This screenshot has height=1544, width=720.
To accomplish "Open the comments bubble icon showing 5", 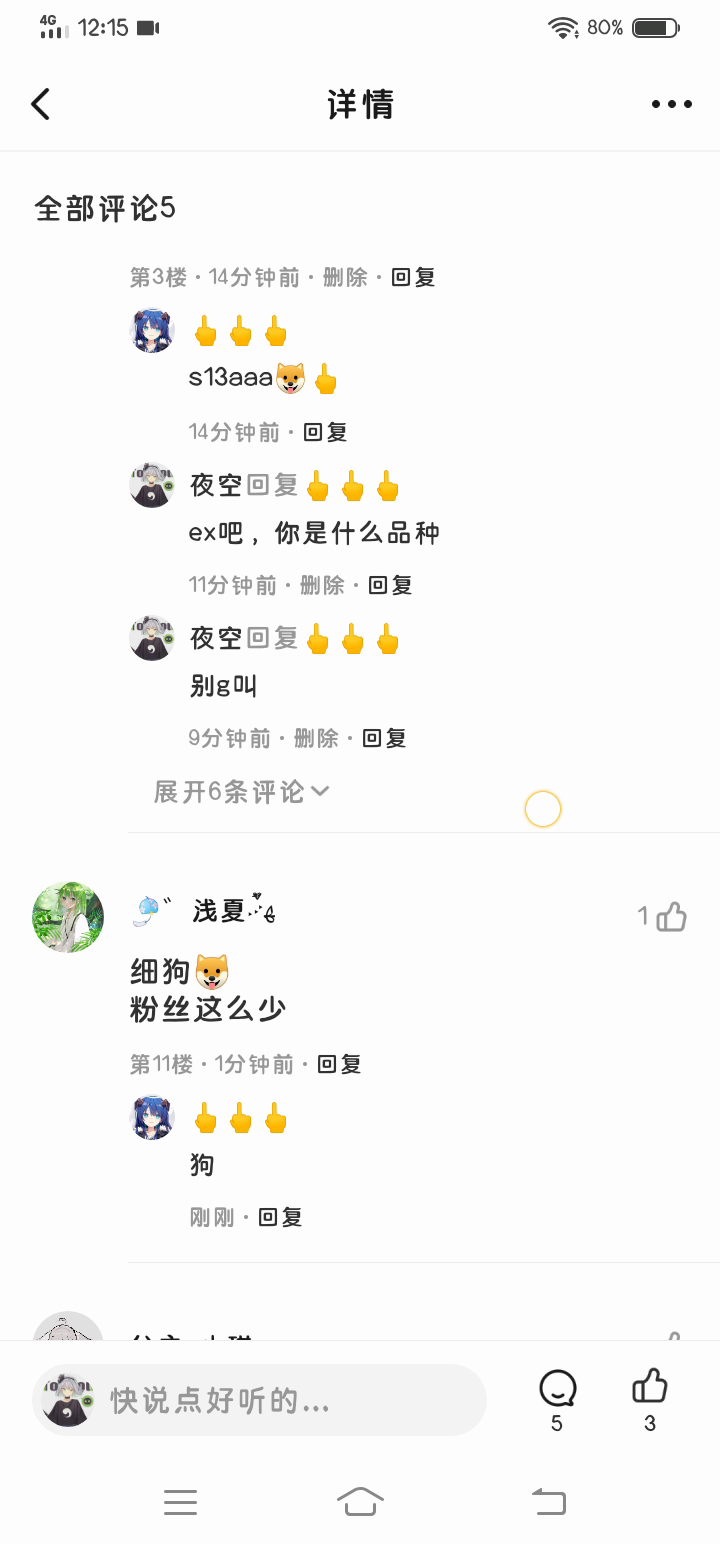I will pos(557,1389).
